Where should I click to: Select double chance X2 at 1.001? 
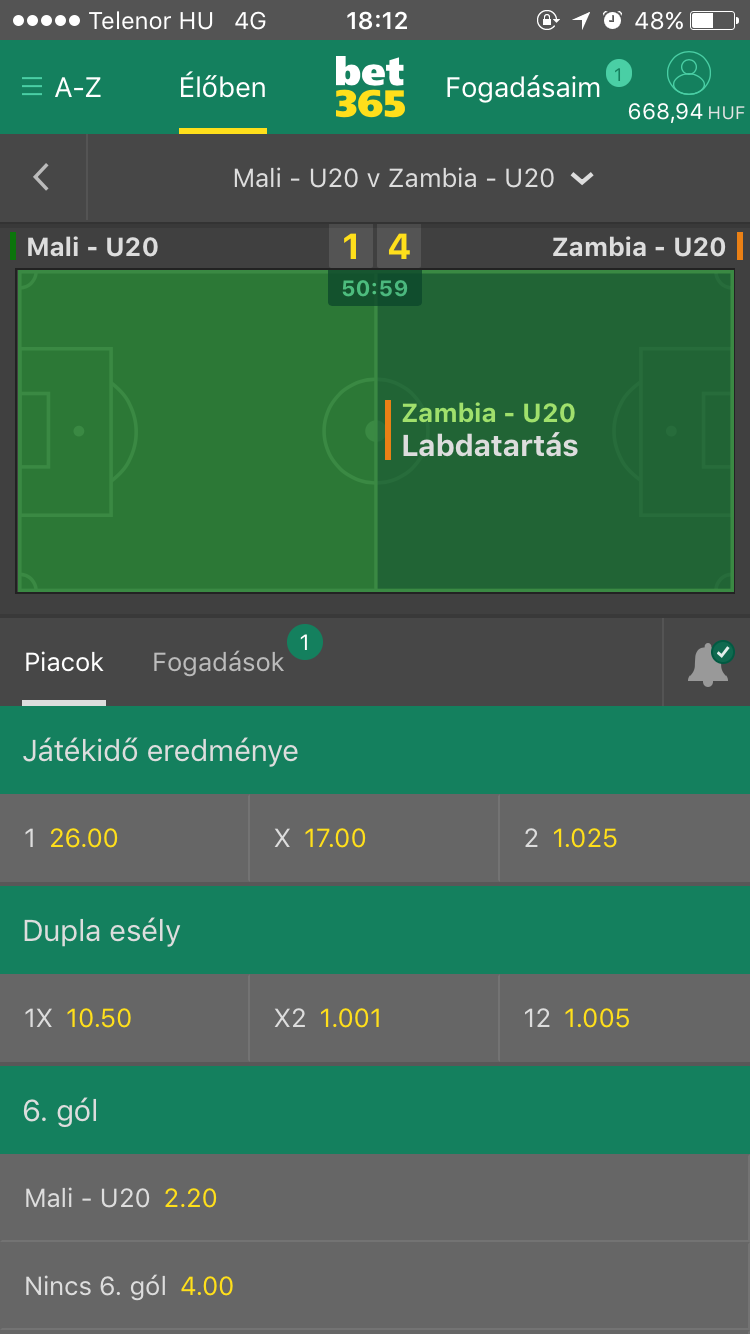(x=374, y=1018)
